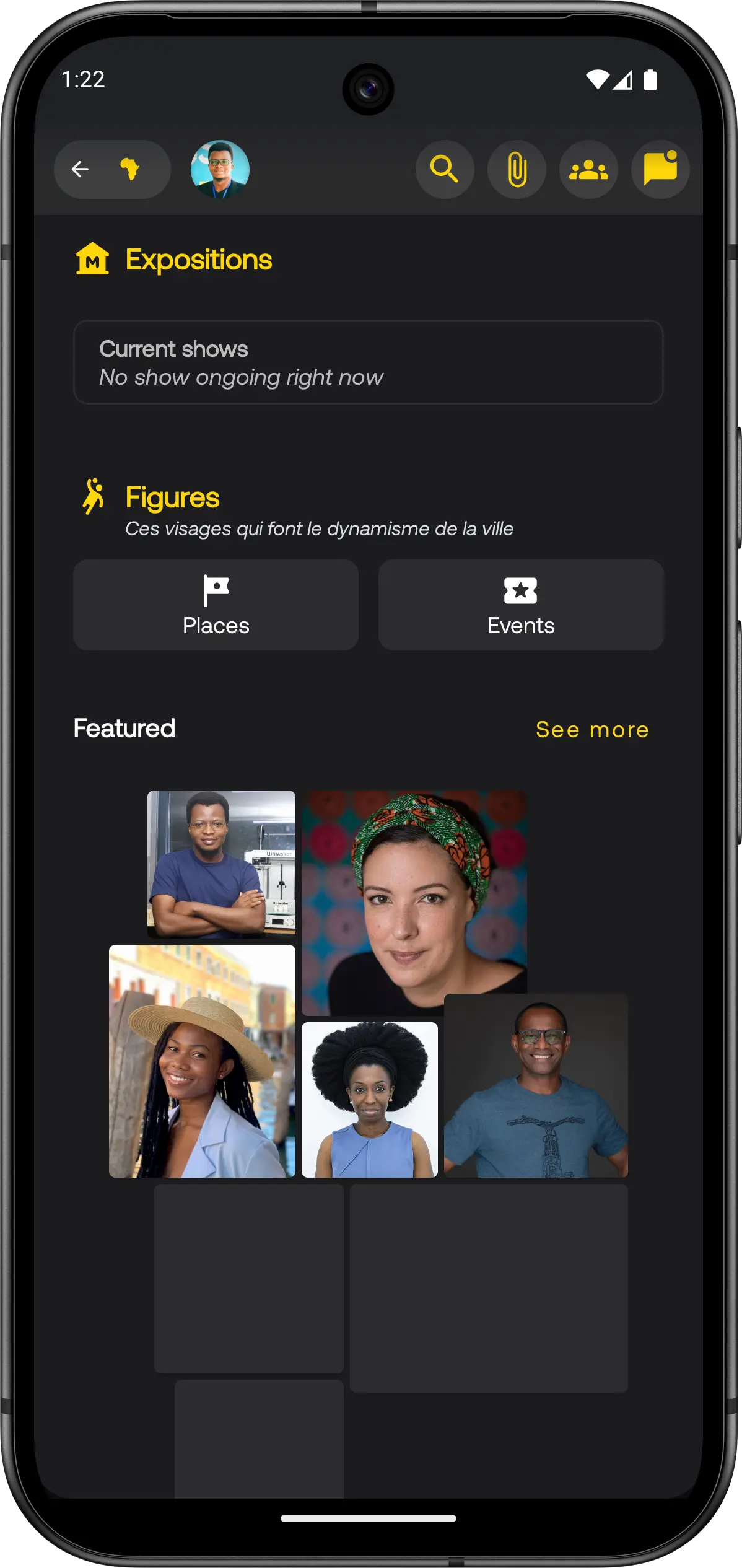Open the groups people icon
The height and width of the screenshot is (1568, 742).
point(588,169)
